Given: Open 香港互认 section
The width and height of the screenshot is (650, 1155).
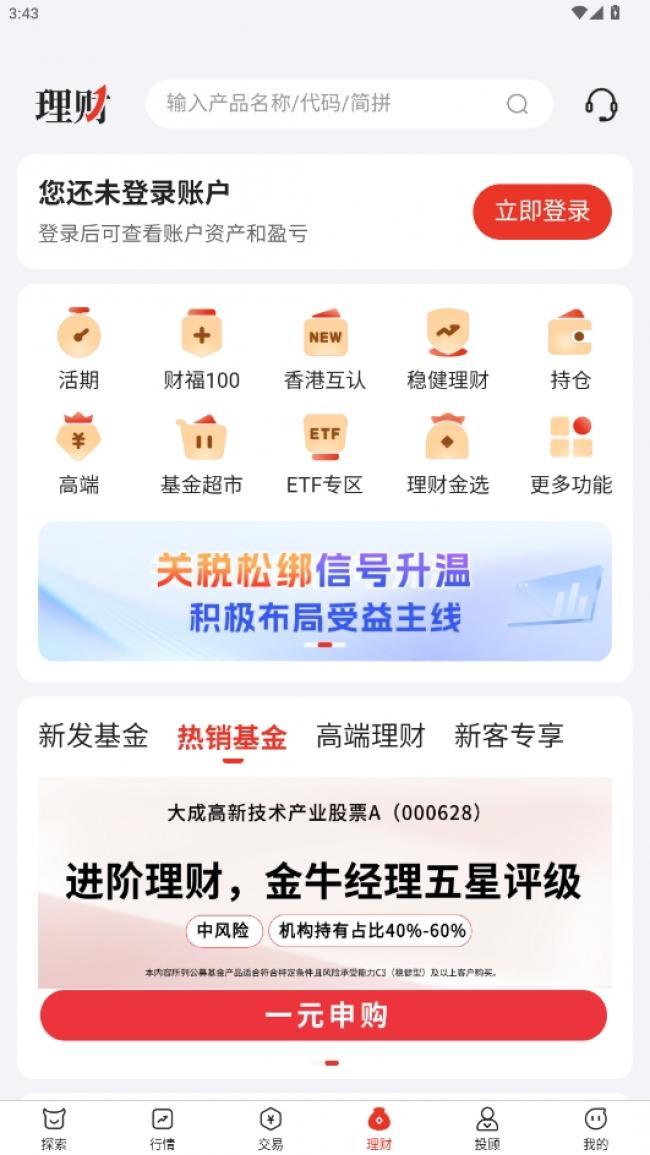Looking at the screenshot, I should 325,349.
